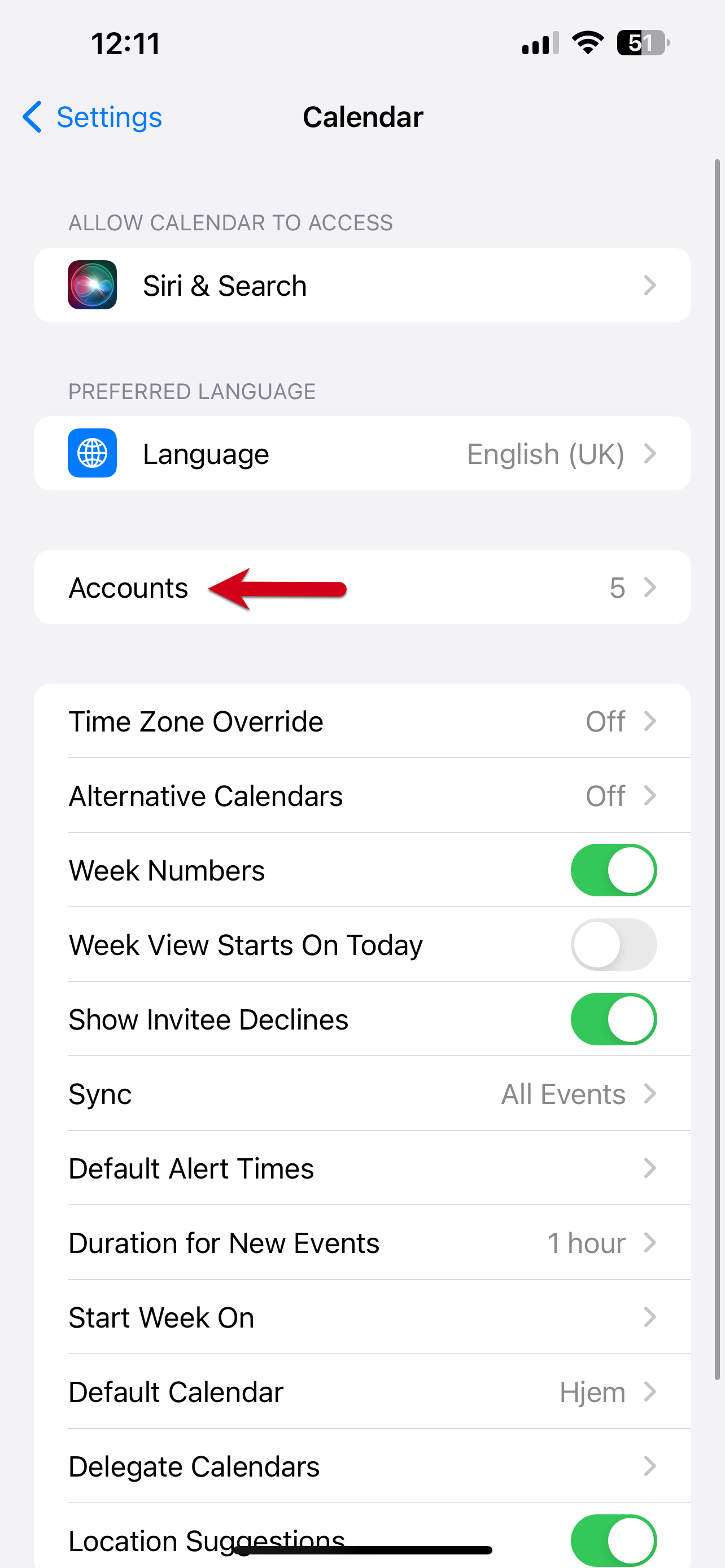Open Siri & Search settings via its icon
The height and width of the screenshot is (1568, 725).
tap(92, 284)
